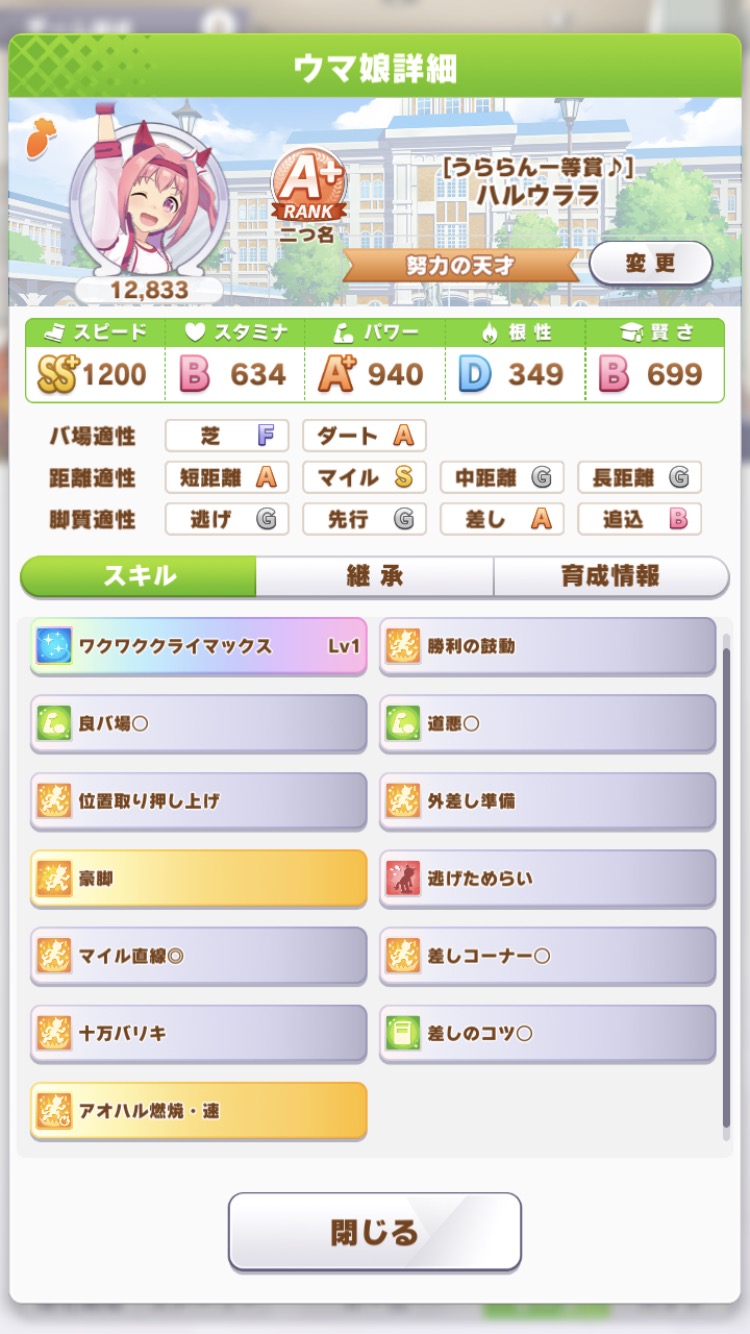Select the スキル tab
This screenshot has height=1334, width=750.
click(139, 576)
